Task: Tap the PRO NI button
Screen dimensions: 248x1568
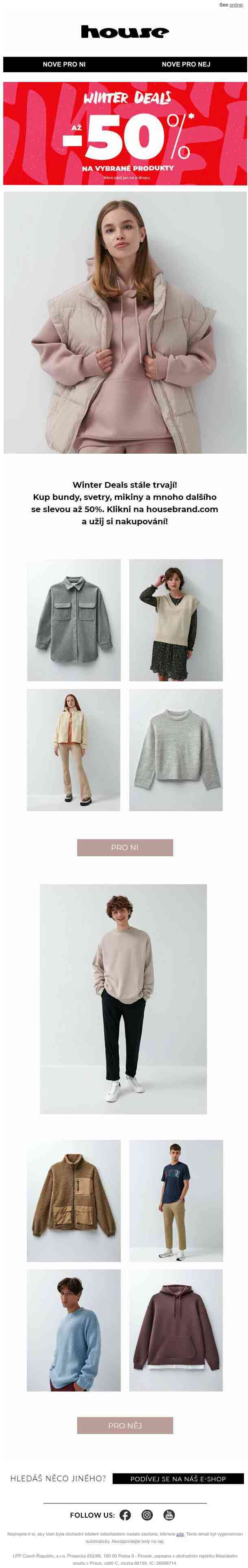Action: tap(125, 847)
